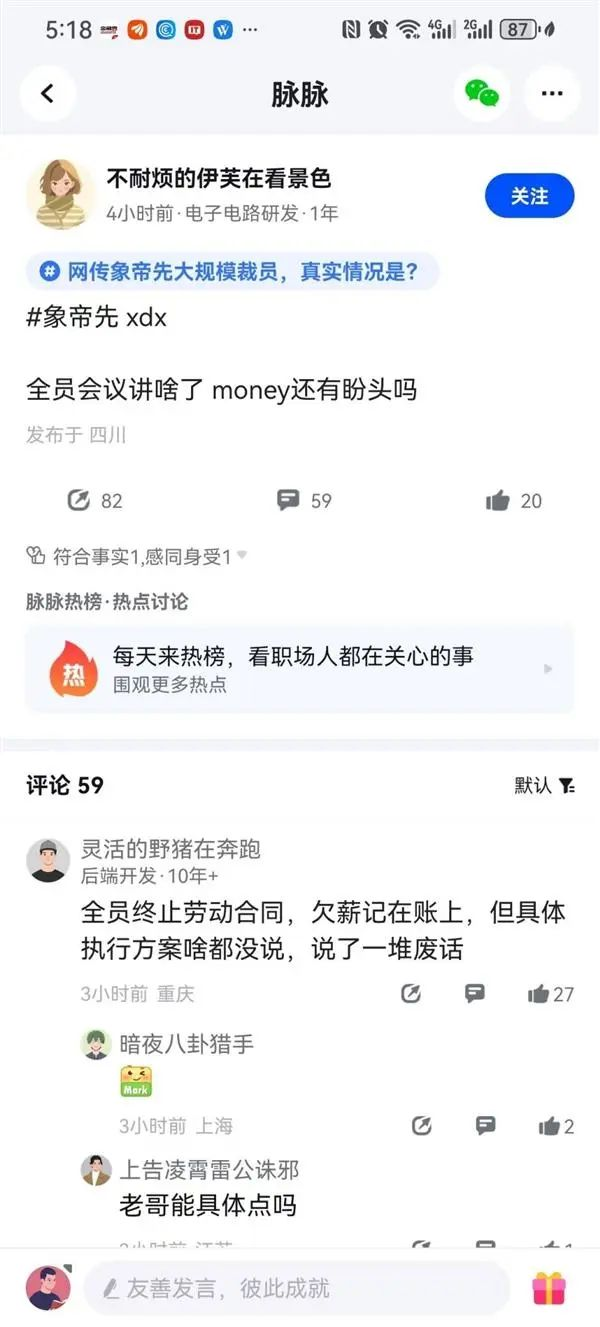Change comment sort order 默认

point(545,785)
